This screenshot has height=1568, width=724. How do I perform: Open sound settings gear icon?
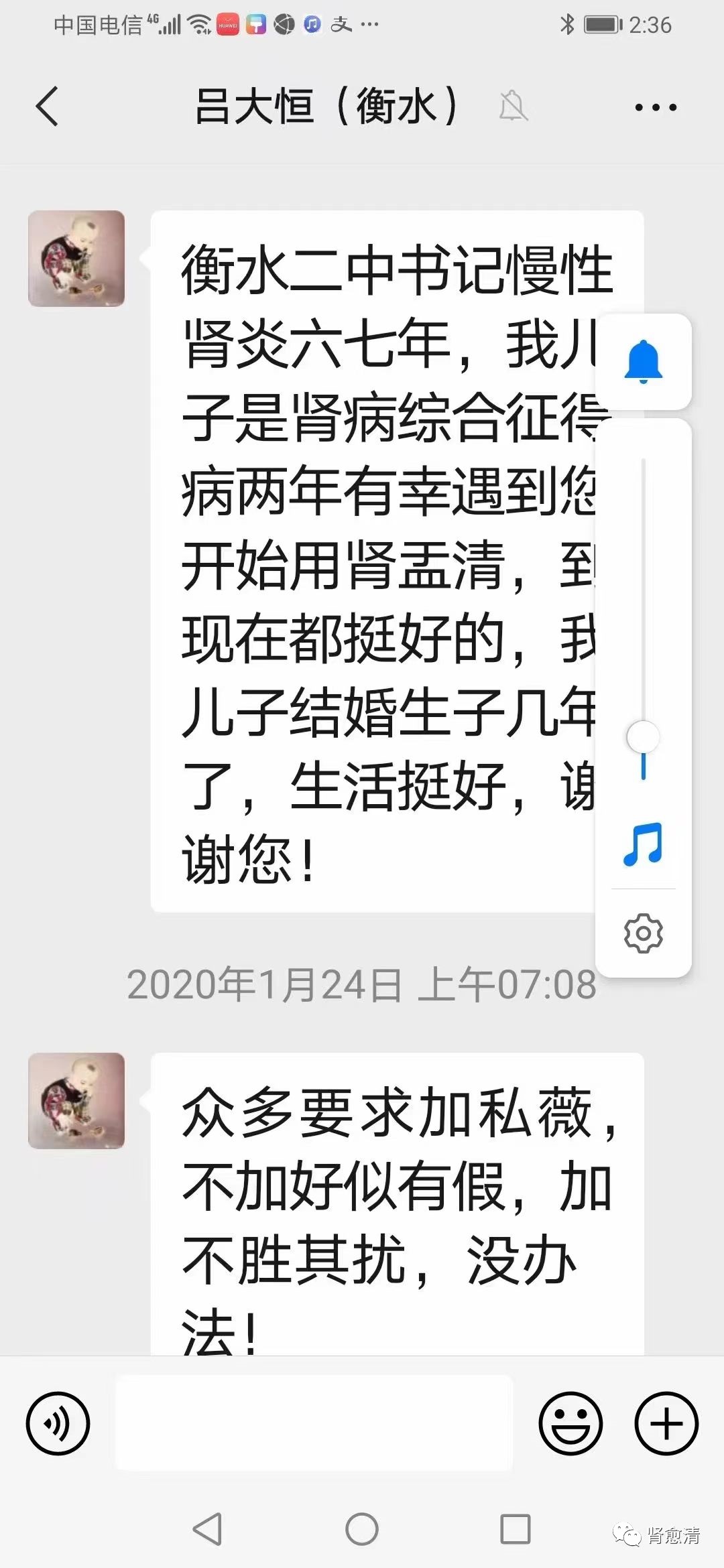click(643, 933)
